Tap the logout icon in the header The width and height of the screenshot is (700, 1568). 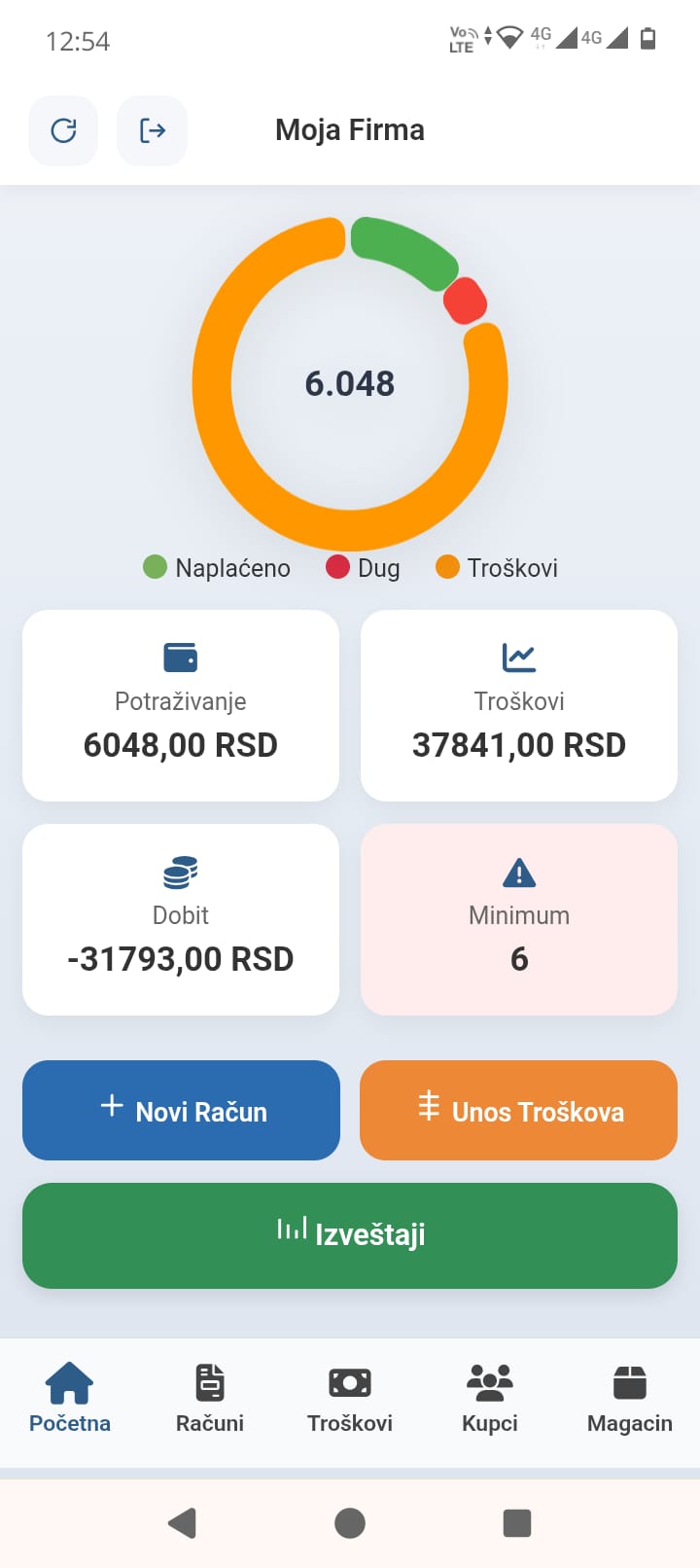click(152, 130)
